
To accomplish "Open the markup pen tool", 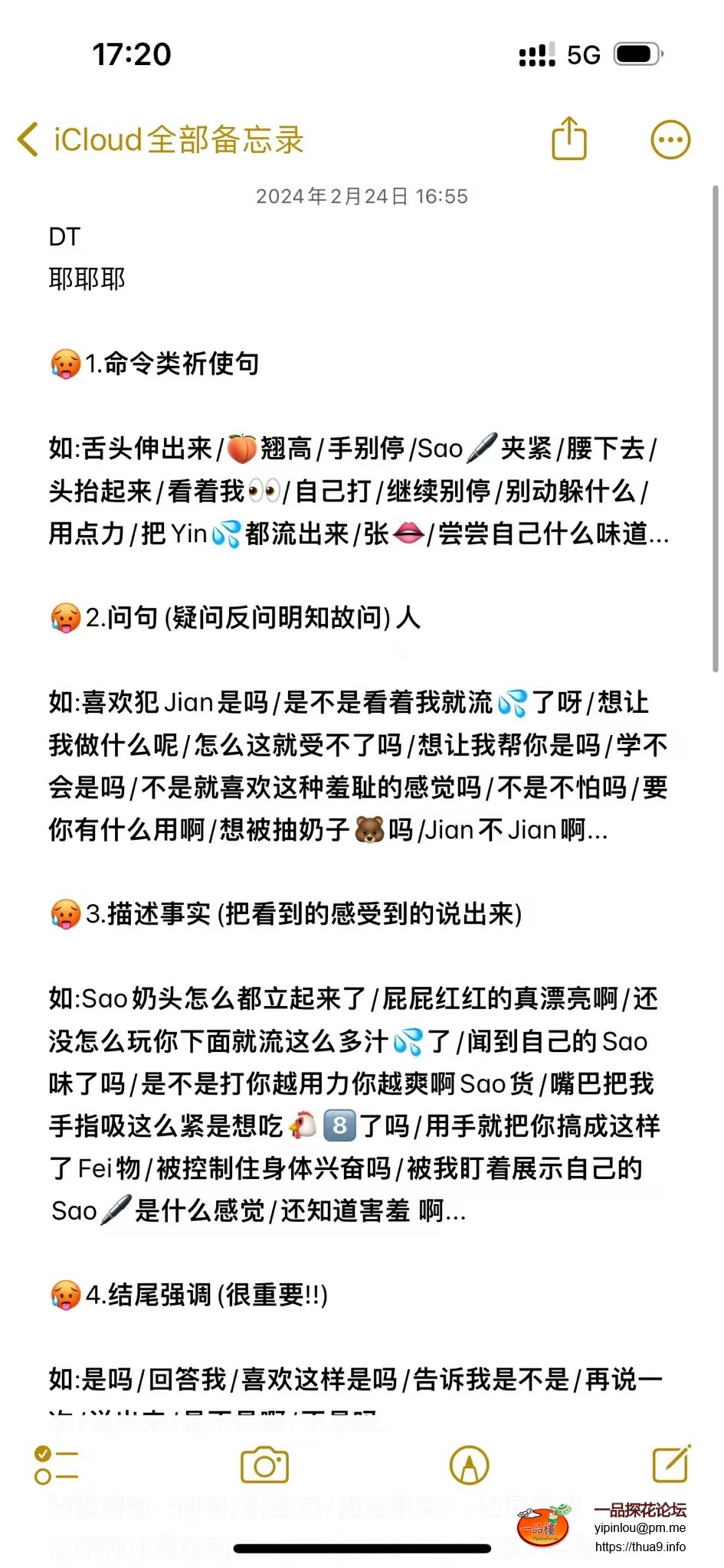I will pyautogui.click(x=469, y=1465).
